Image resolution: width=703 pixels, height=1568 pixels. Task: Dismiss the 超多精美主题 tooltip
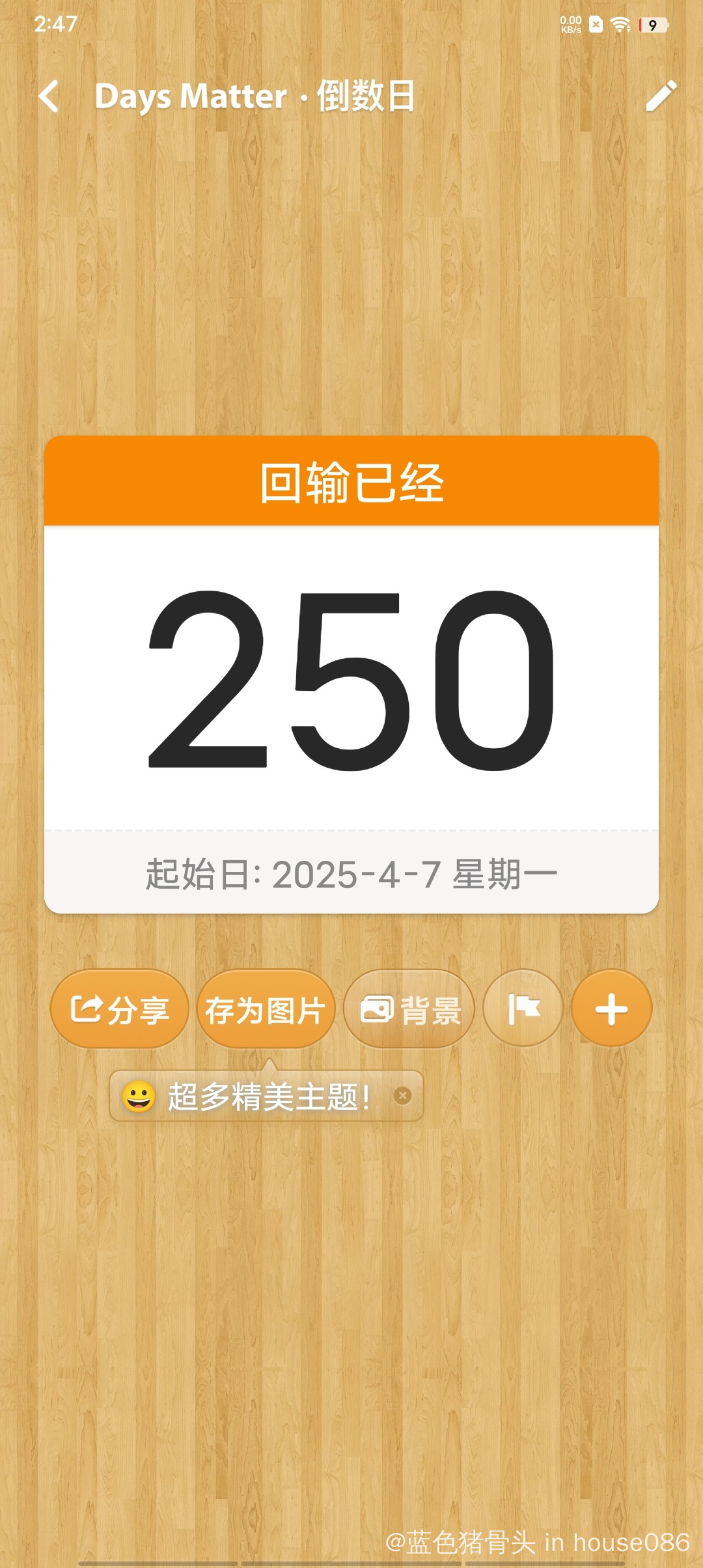point(403,1096)
